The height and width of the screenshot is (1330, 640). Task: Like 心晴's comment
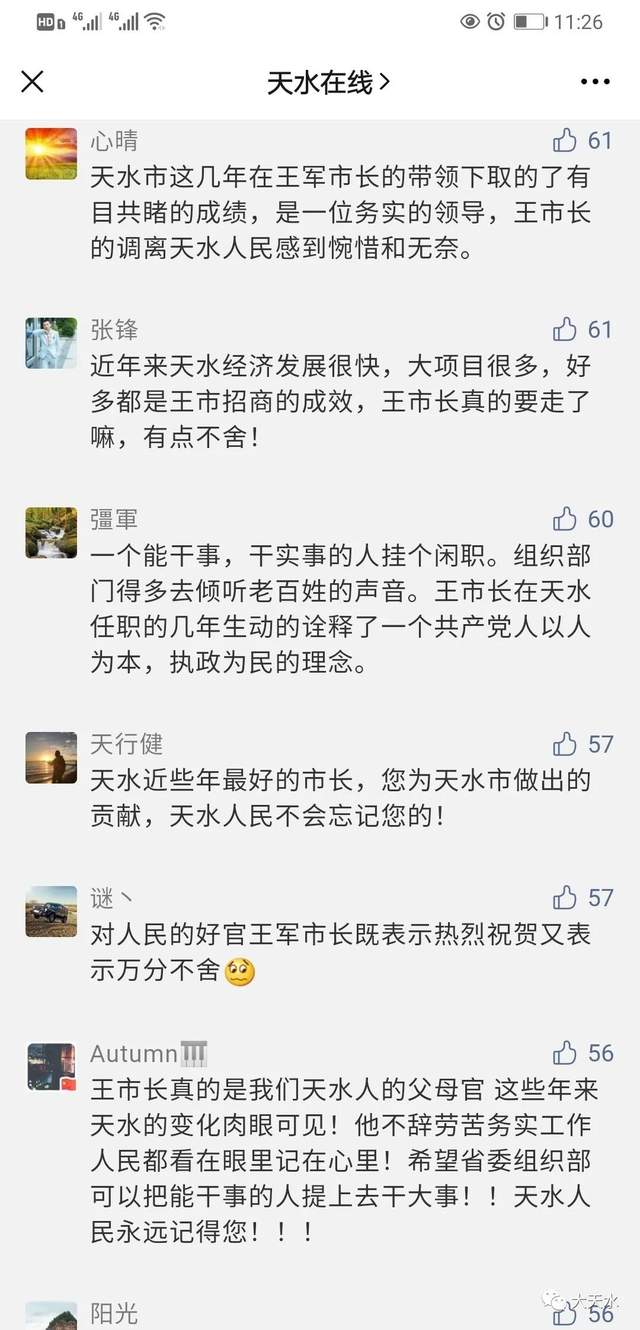[566, 140]
